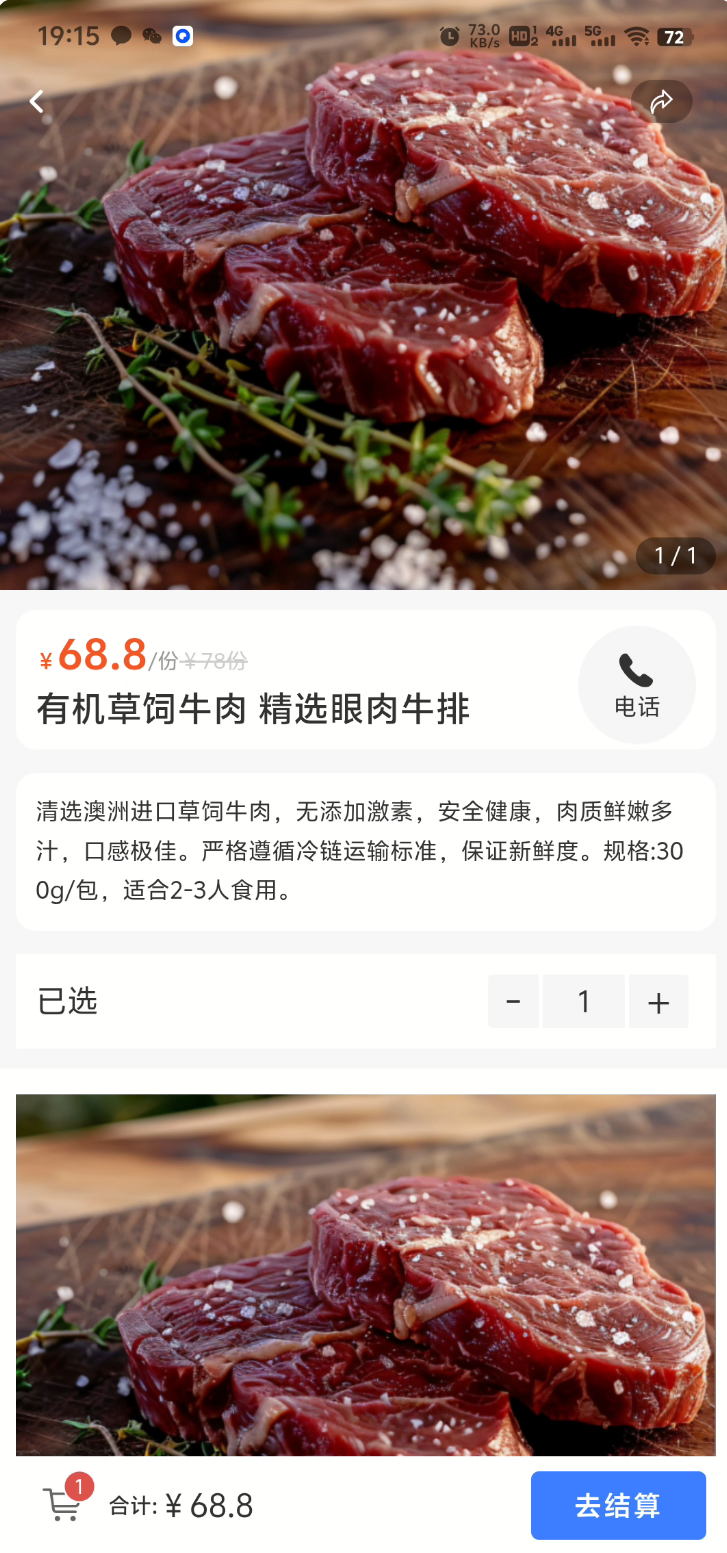Tap the quantity field showing 1

584,1001
